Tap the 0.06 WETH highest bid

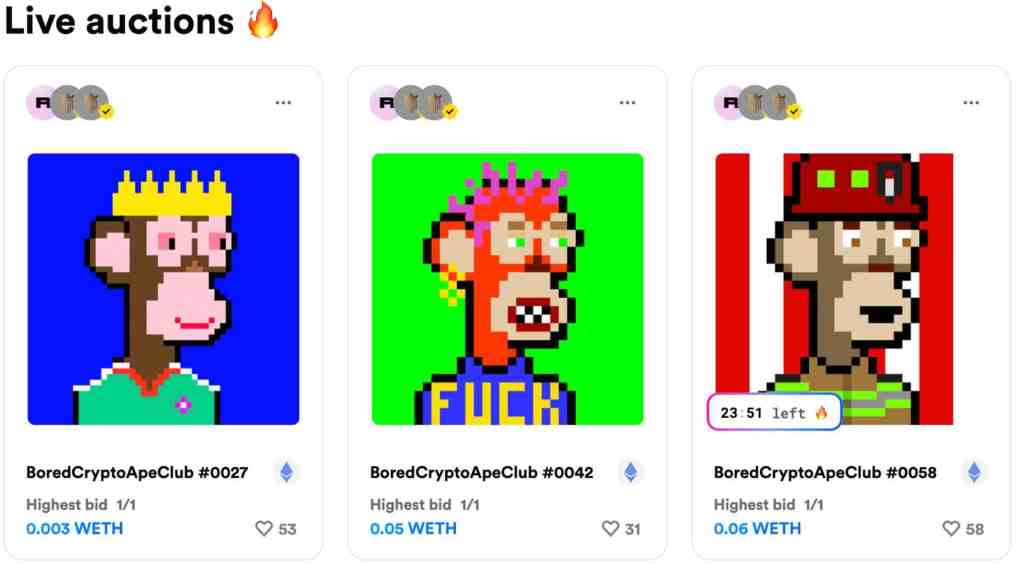[x=757, y=528]
